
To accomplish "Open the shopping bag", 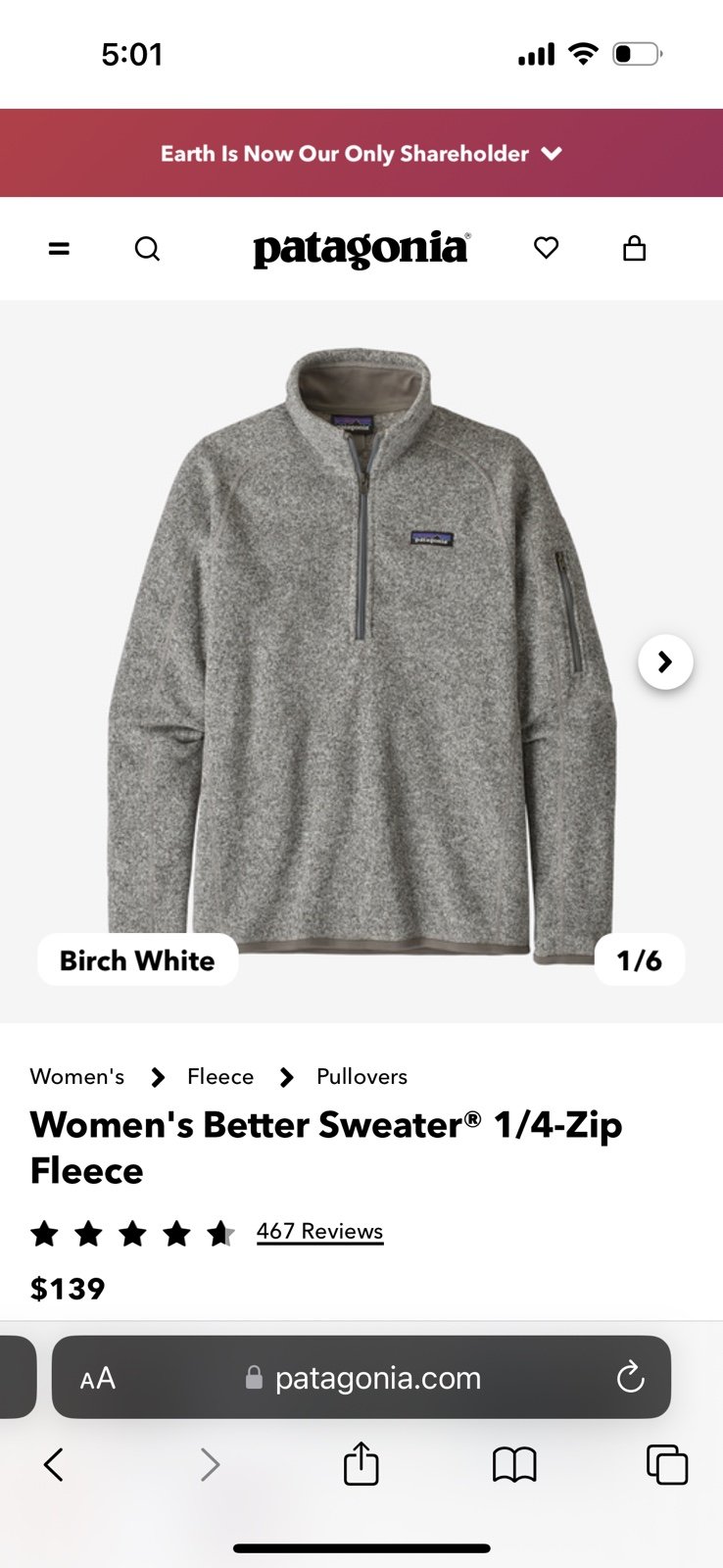I will coord(635,248).
